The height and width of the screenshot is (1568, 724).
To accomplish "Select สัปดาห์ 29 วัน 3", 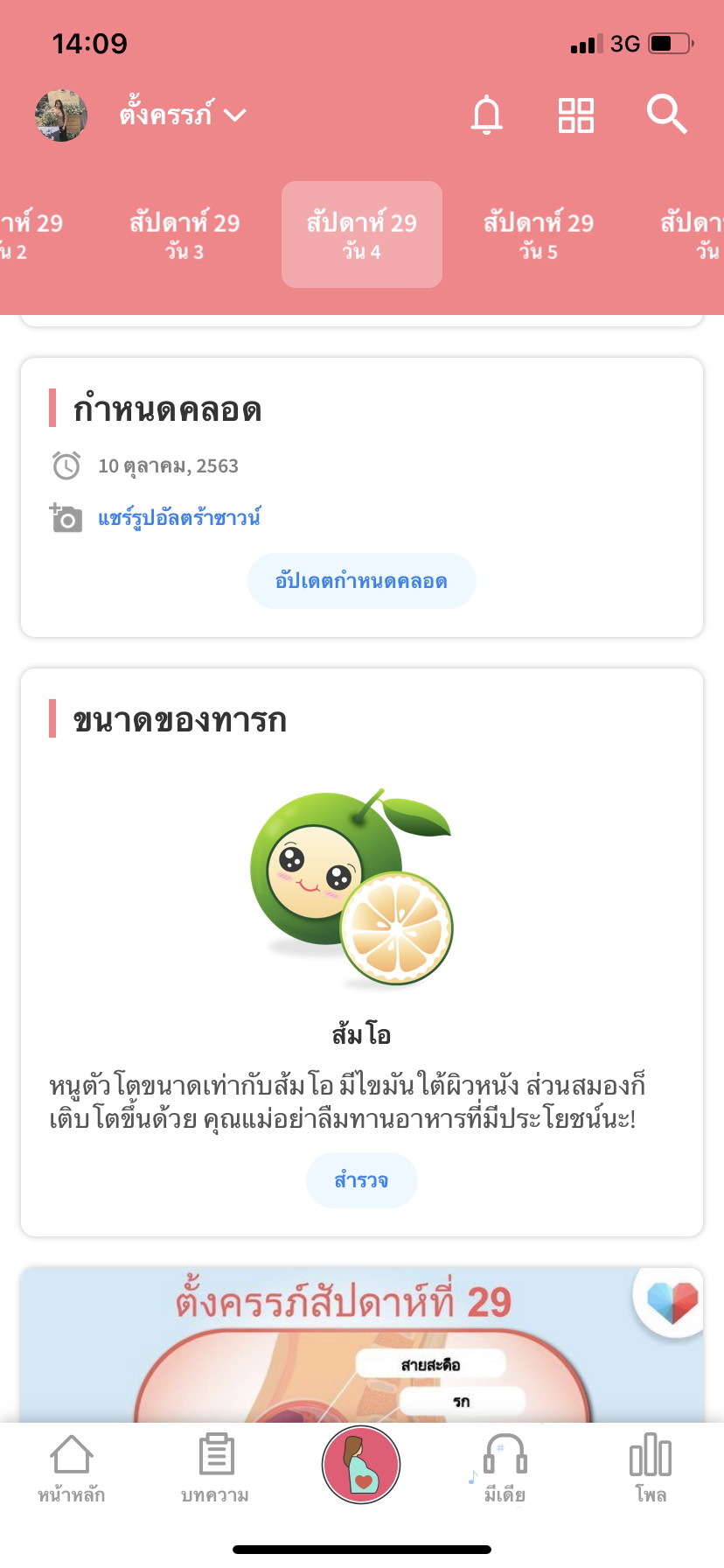I will [184, 234].
